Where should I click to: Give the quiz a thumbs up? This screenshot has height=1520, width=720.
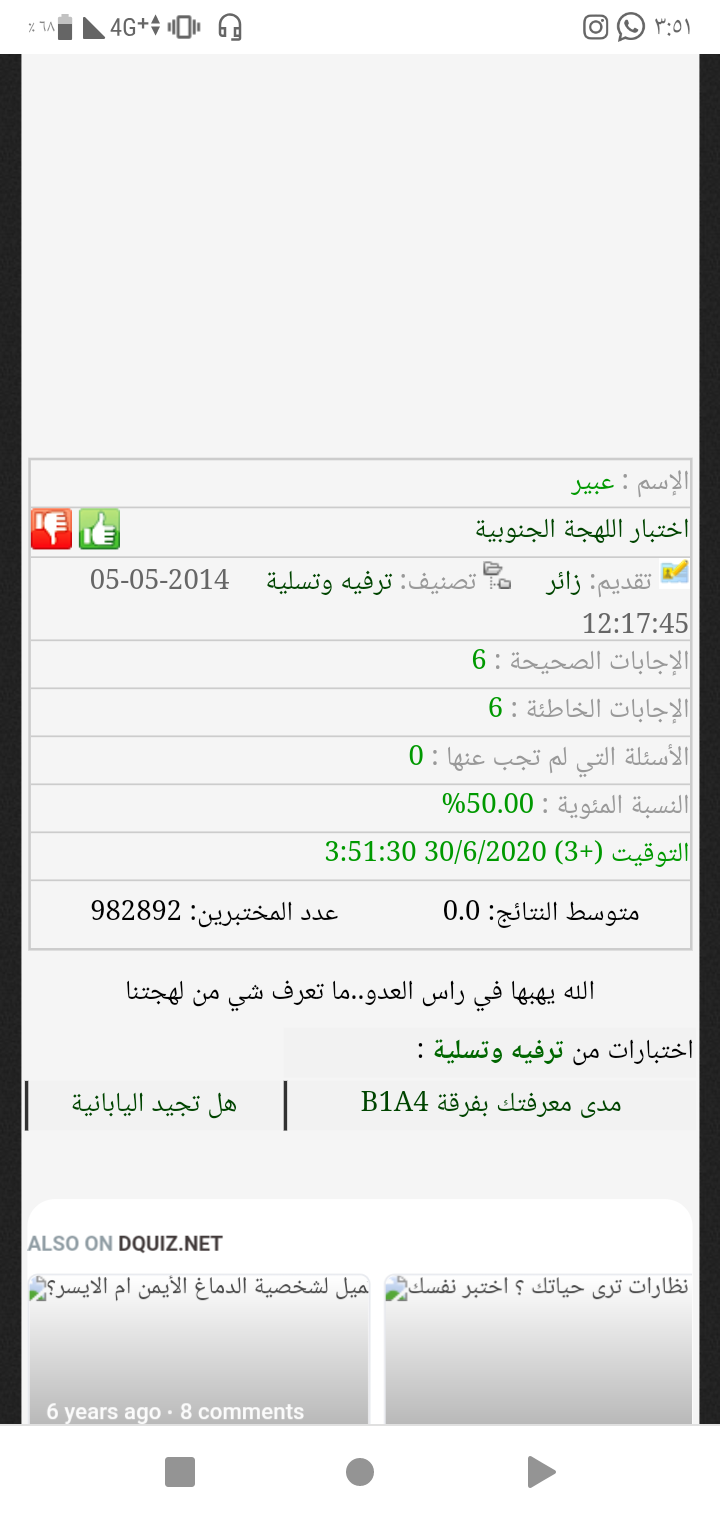(99, 529)
